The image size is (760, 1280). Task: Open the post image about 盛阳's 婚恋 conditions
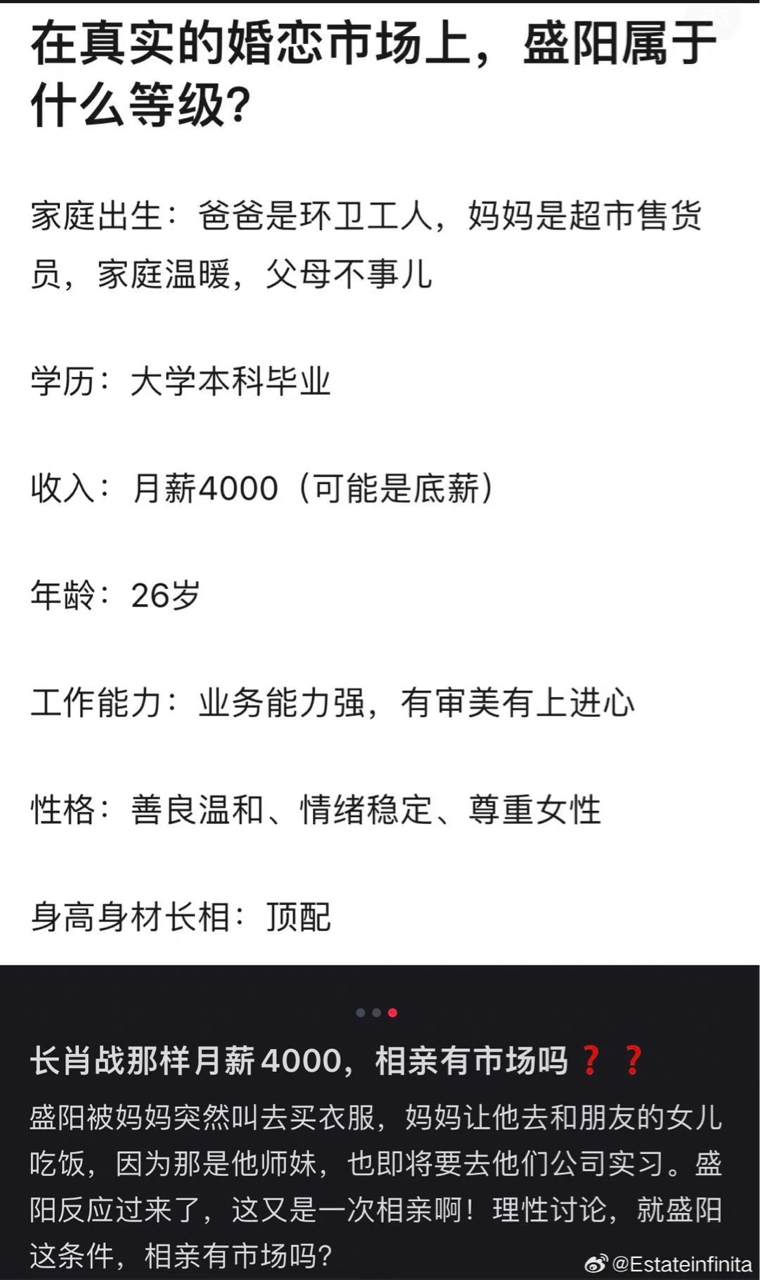pyautogui.click(x=380, y=483)
